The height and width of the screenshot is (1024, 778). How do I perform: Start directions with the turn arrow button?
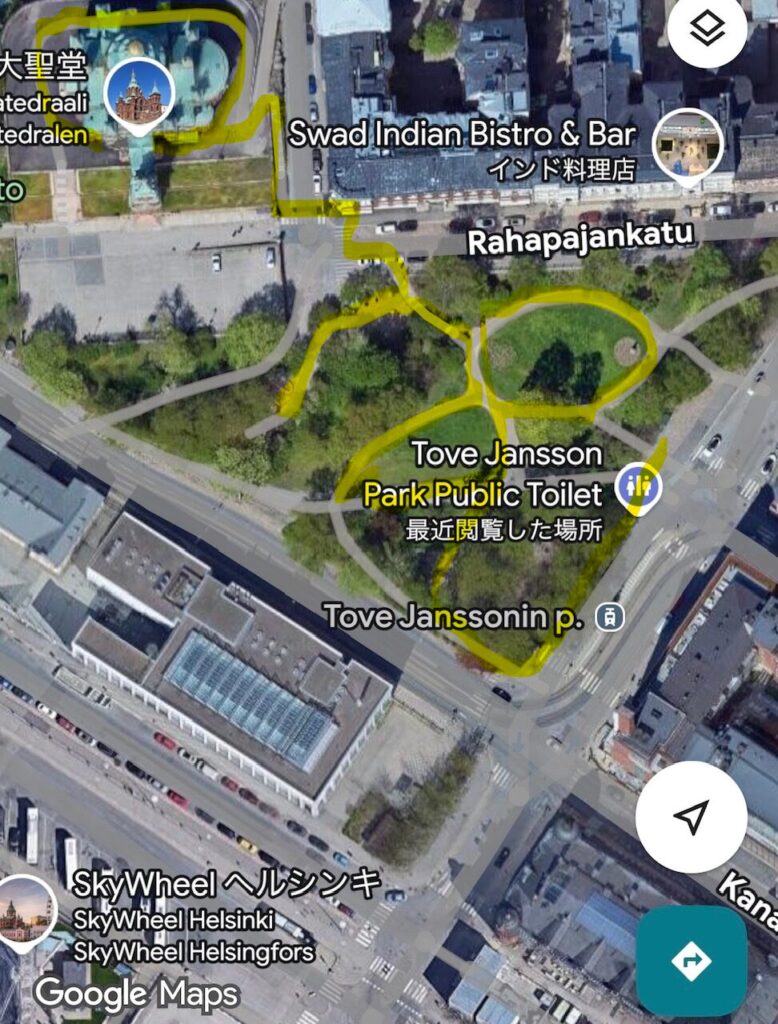pyautogui.click(x=691, y=960)
